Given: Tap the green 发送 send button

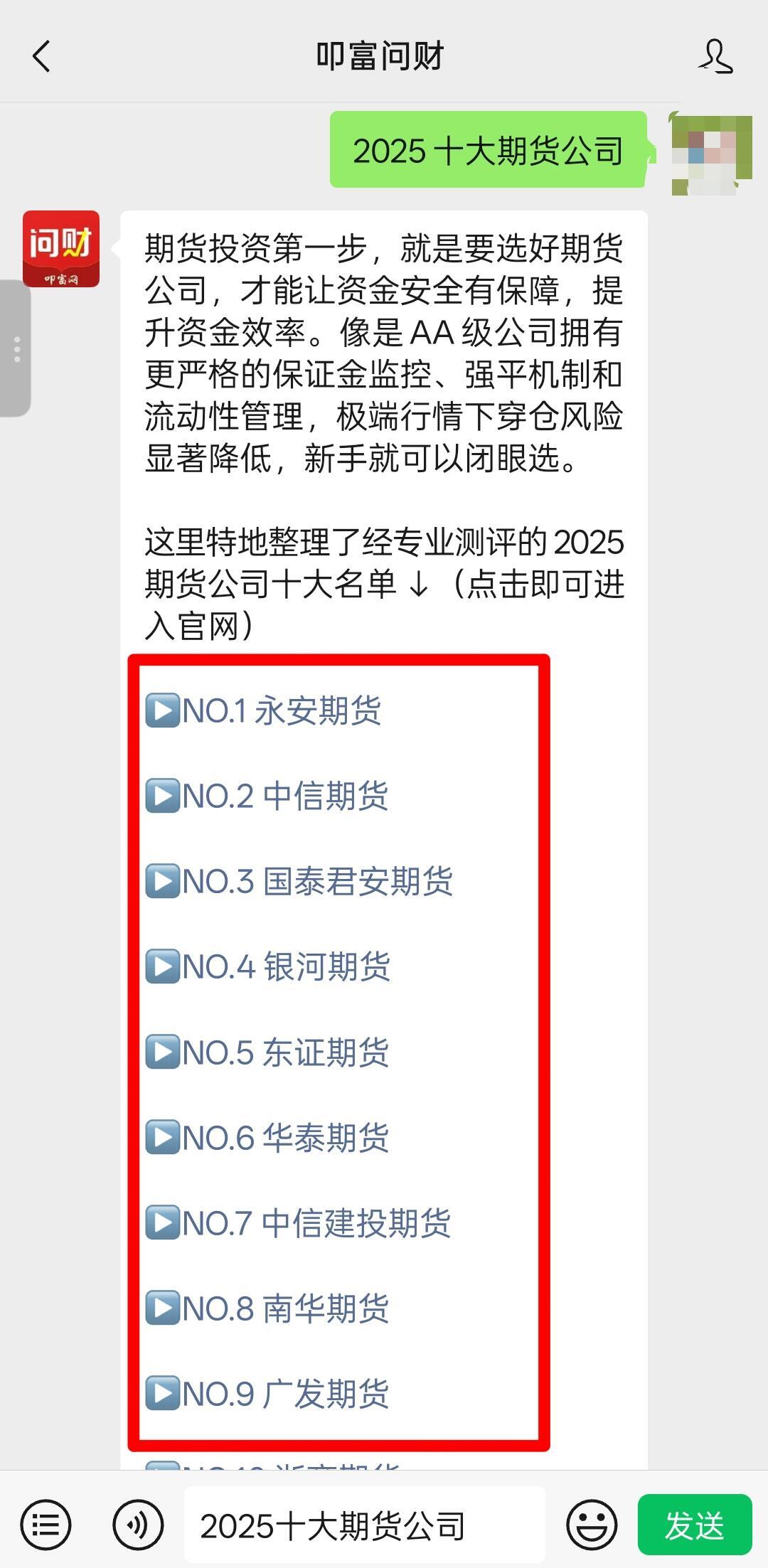Looking at the screenshot, I should pos(695,1525).
